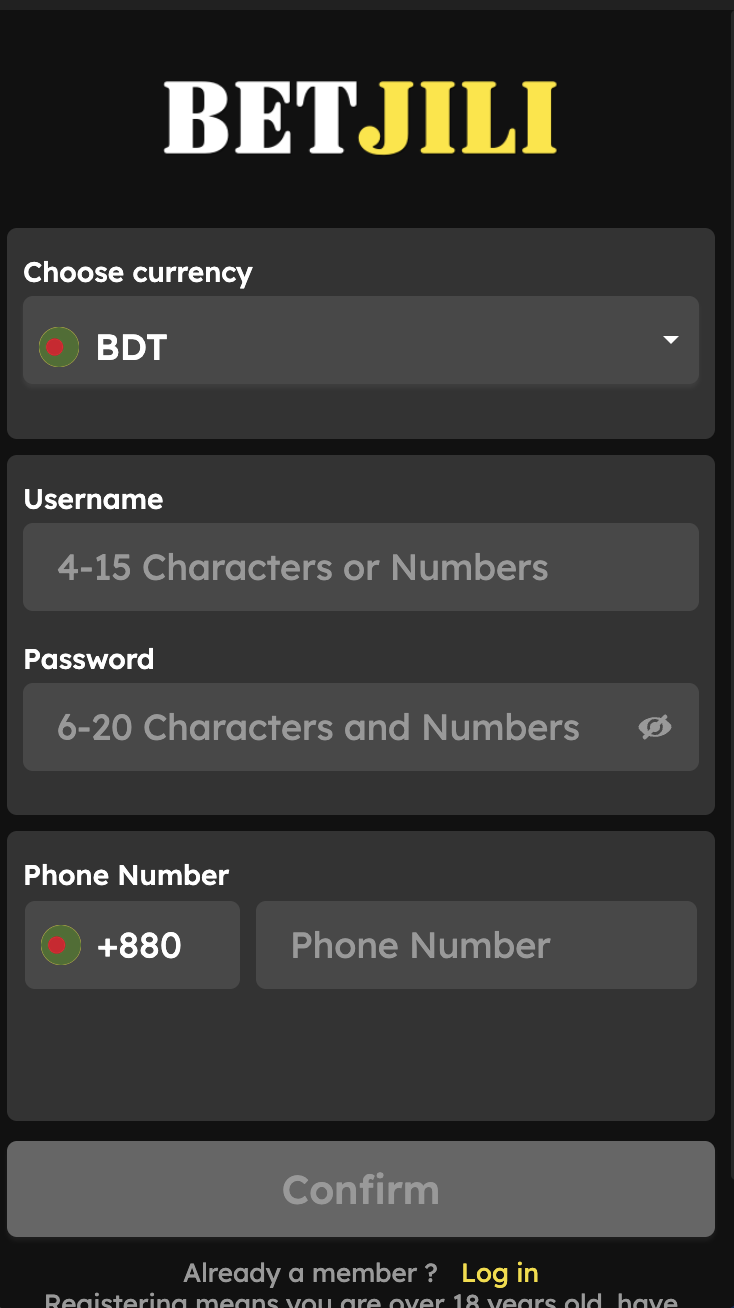Show the password with the eye icon
The image size is (734, 1308).
[x=654, y=727]
